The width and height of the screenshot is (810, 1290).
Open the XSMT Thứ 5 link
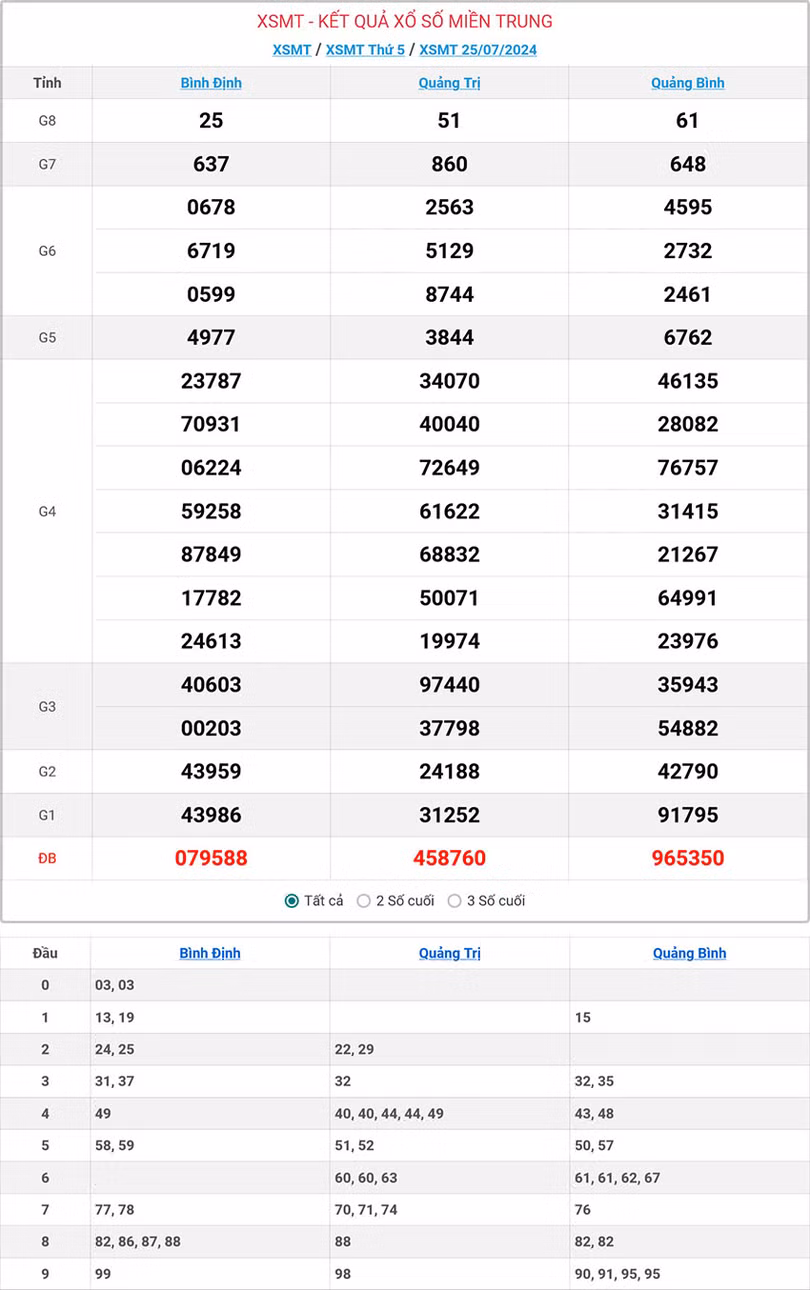pos(367,50)
